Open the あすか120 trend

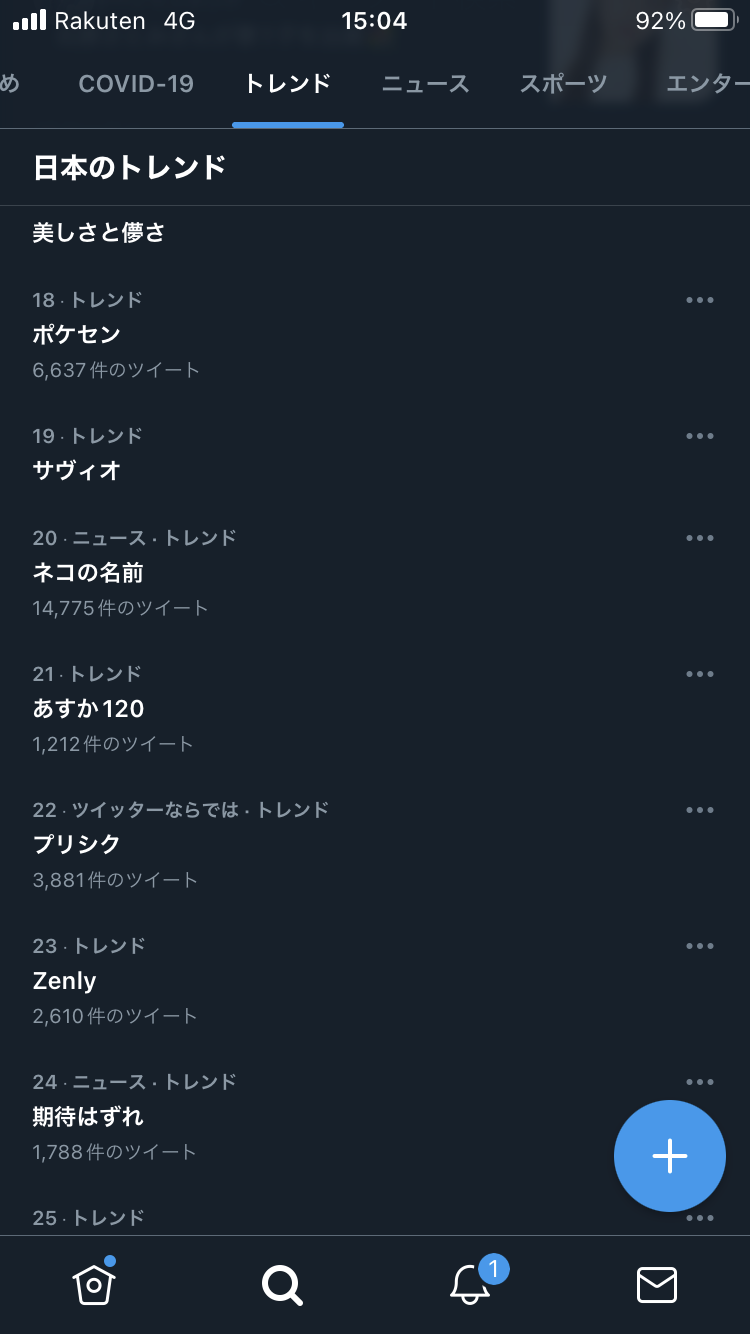point(375,709)
